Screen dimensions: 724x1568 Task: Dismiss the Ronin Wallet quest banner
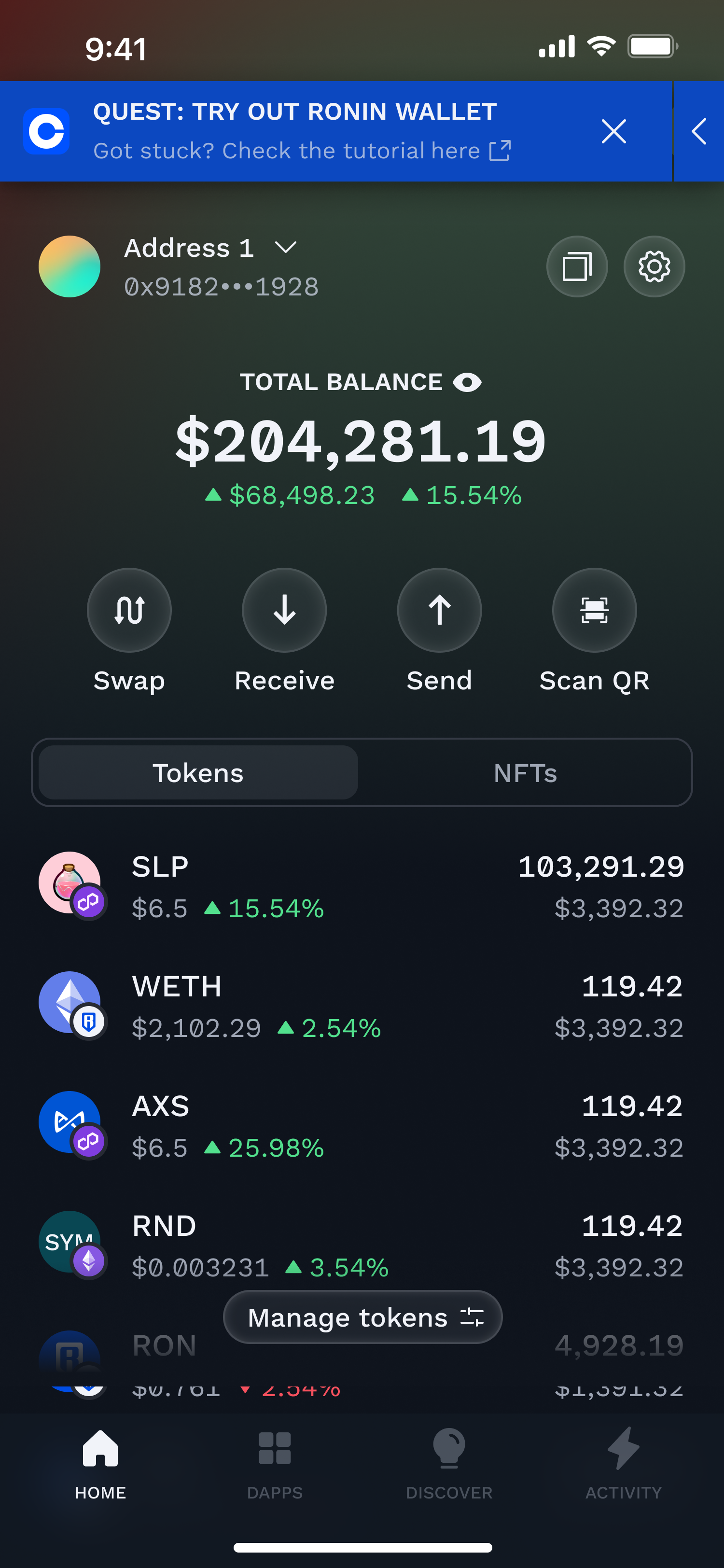pos(613,131)
